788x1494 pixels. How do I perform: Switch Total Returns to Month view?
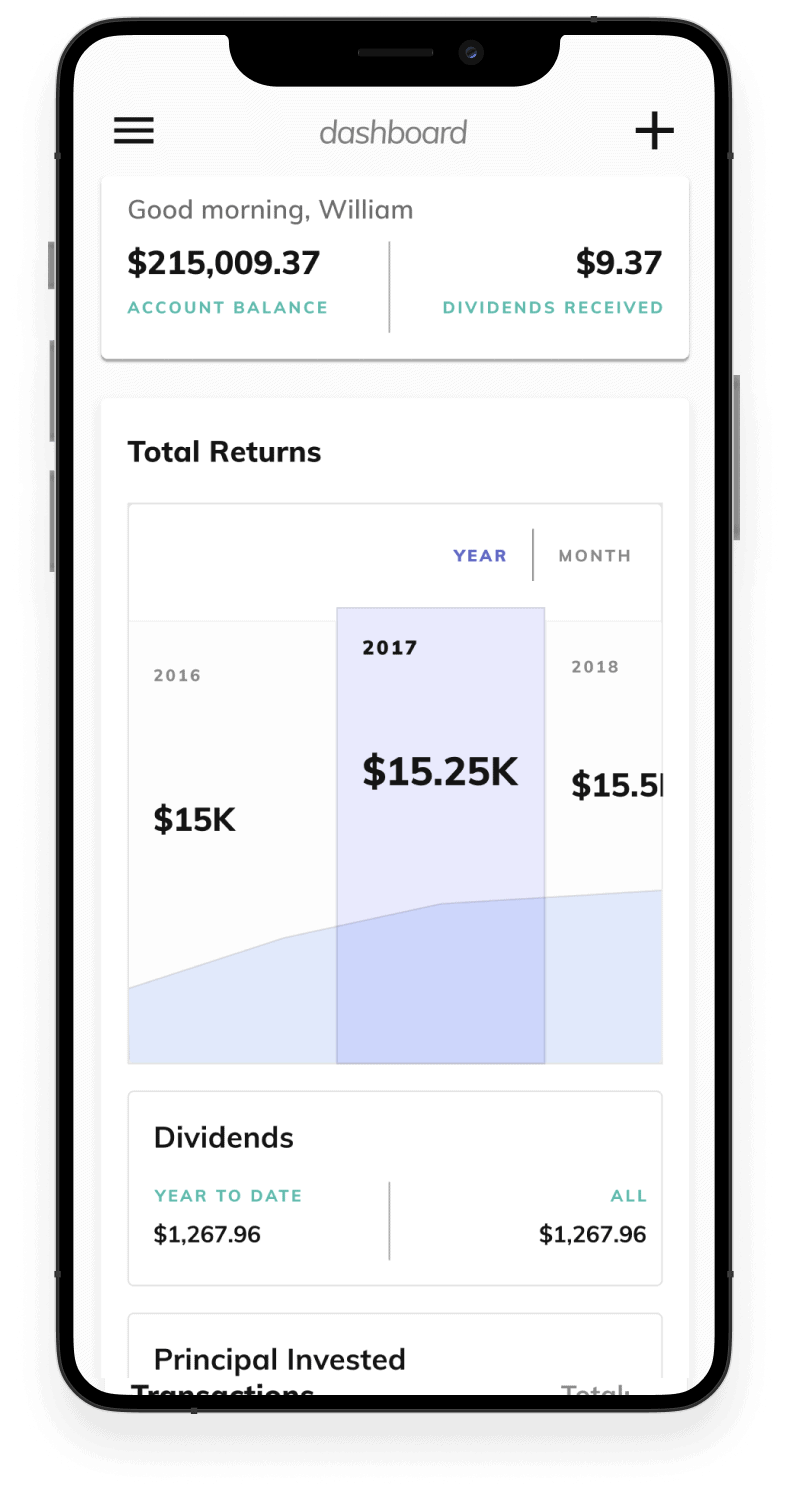tap(595, 556)
